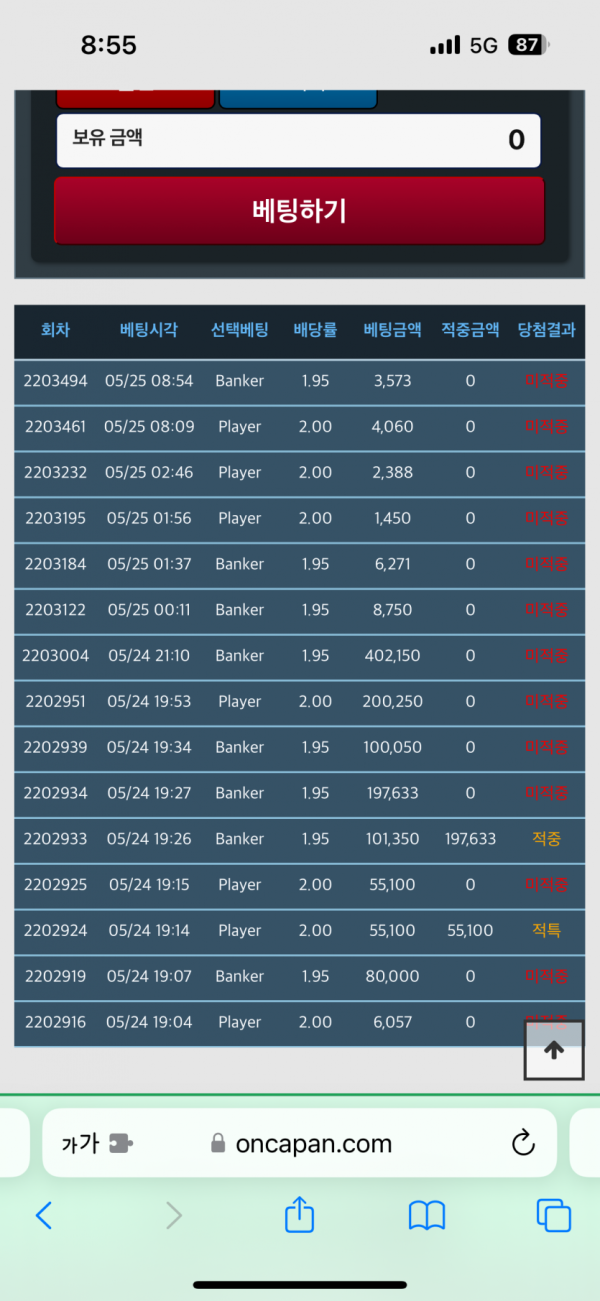Image resolution: width=600 pixels, height=1301 pixels.
Task: Tap the scroll-to-top arrow button
Action: [x=554, y=1050]
